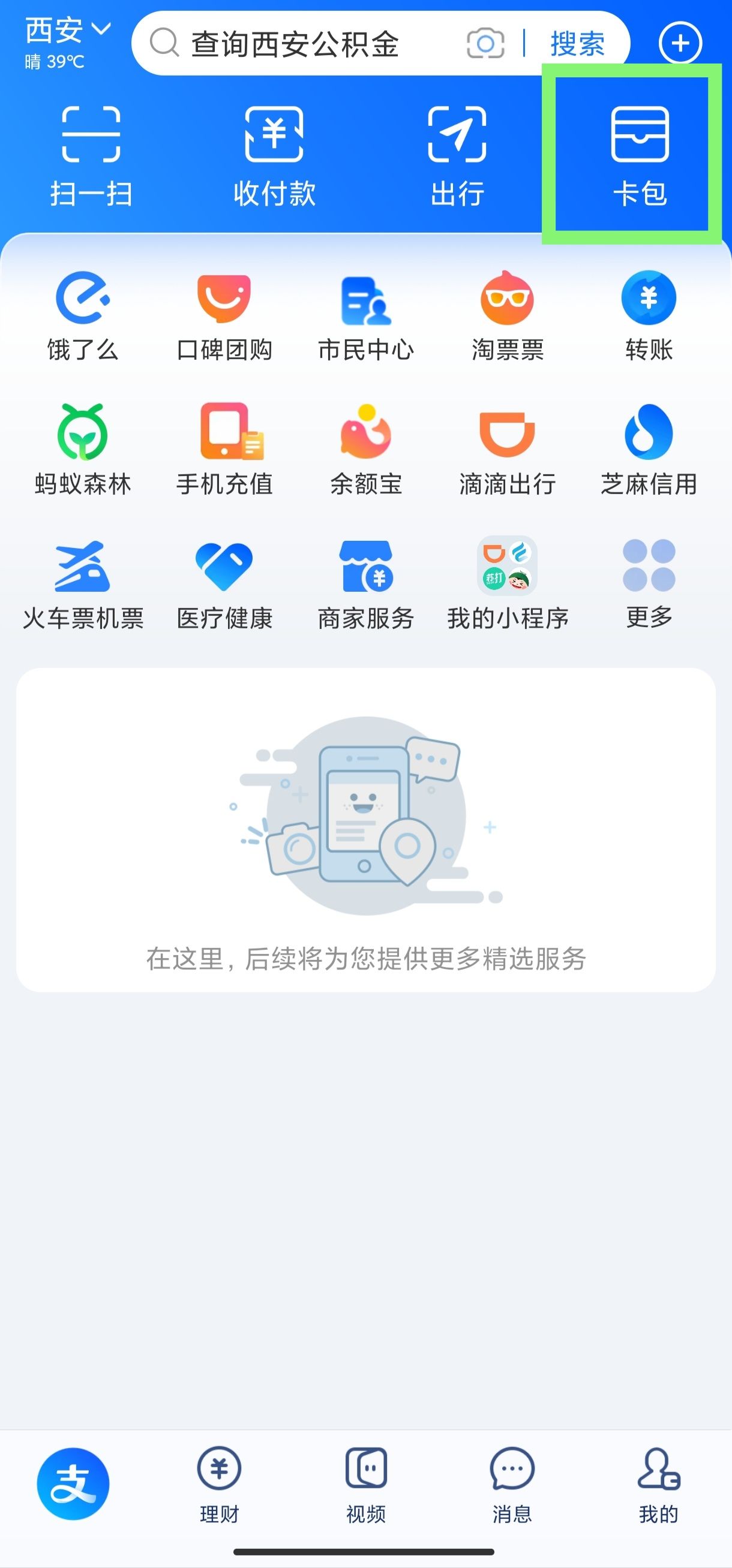Open camera search in search bar

[485, 44]
